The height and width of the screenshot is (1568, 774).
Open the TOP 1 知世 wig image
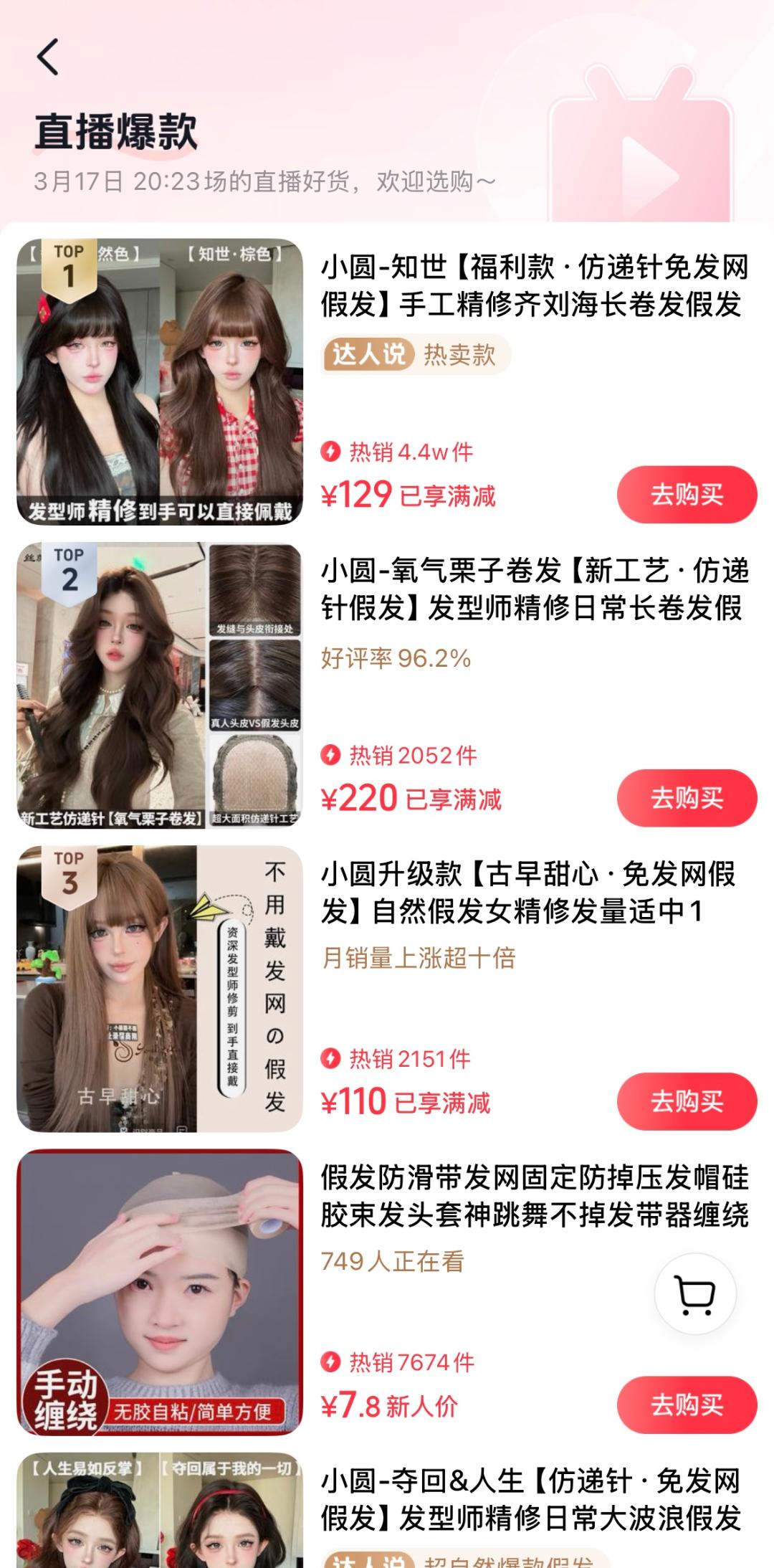tap(160, 381)
